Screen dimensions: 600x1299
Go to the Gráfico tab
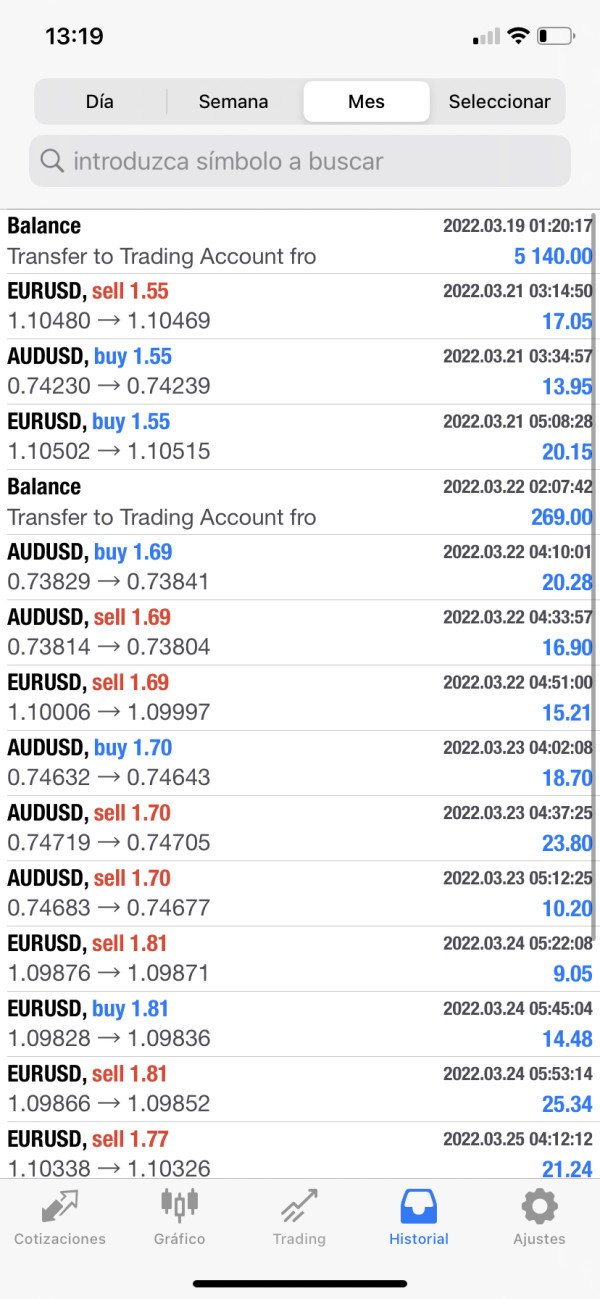(180, 1217)
